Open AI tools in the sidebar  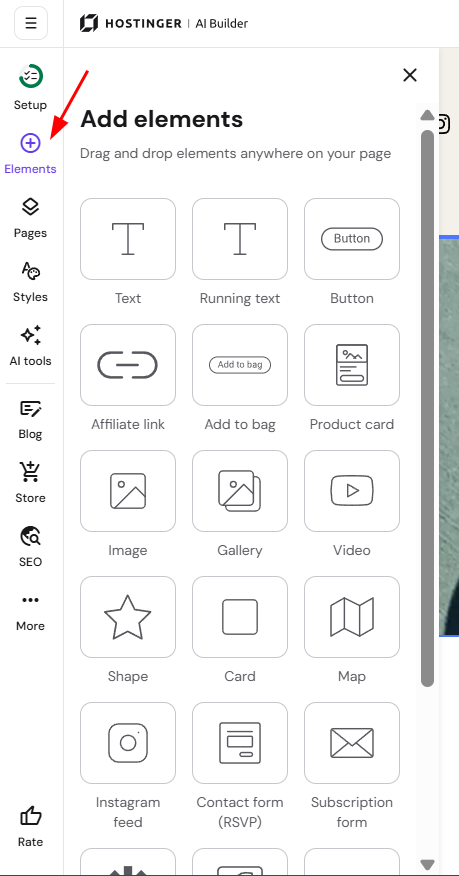30,346
